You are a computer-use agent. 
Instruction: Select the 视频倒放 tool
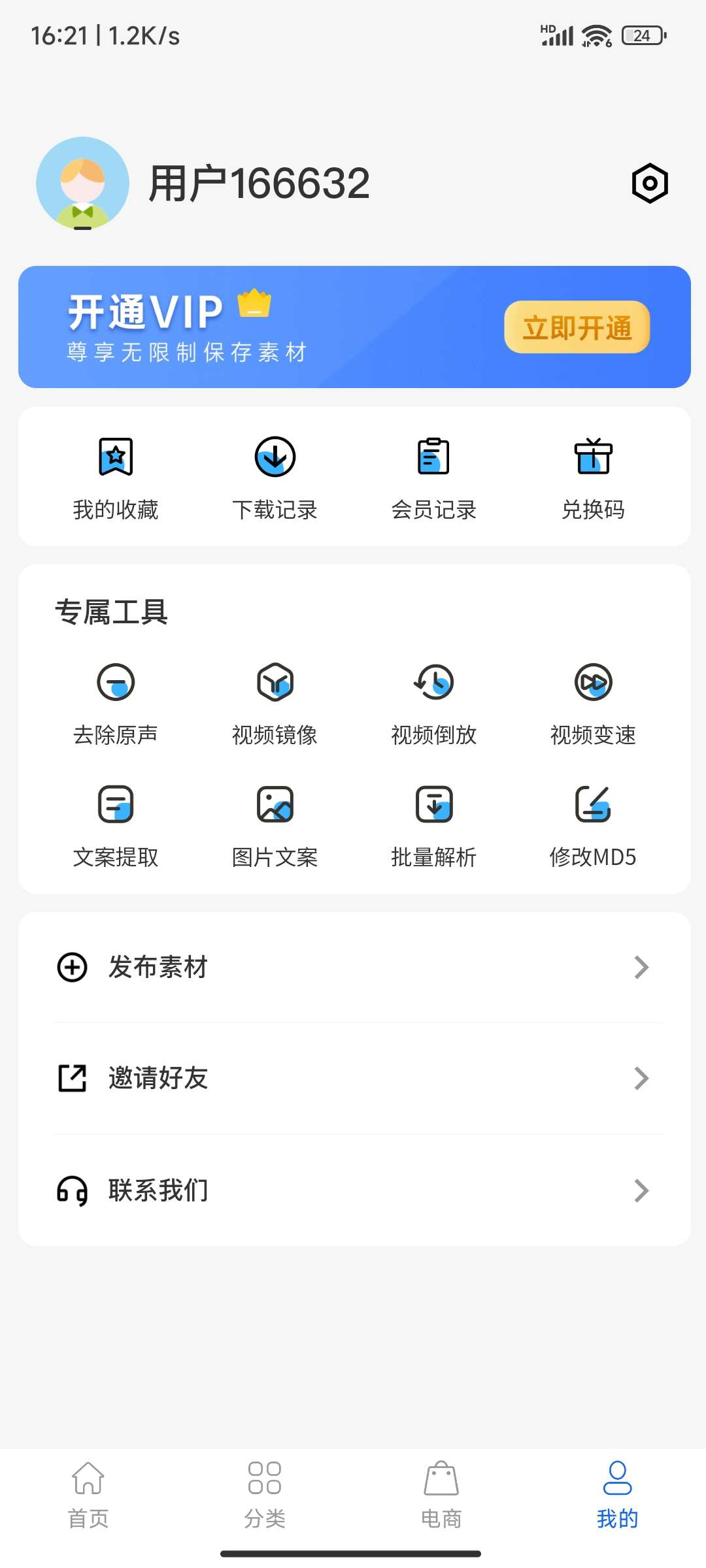tap(433, 704)
